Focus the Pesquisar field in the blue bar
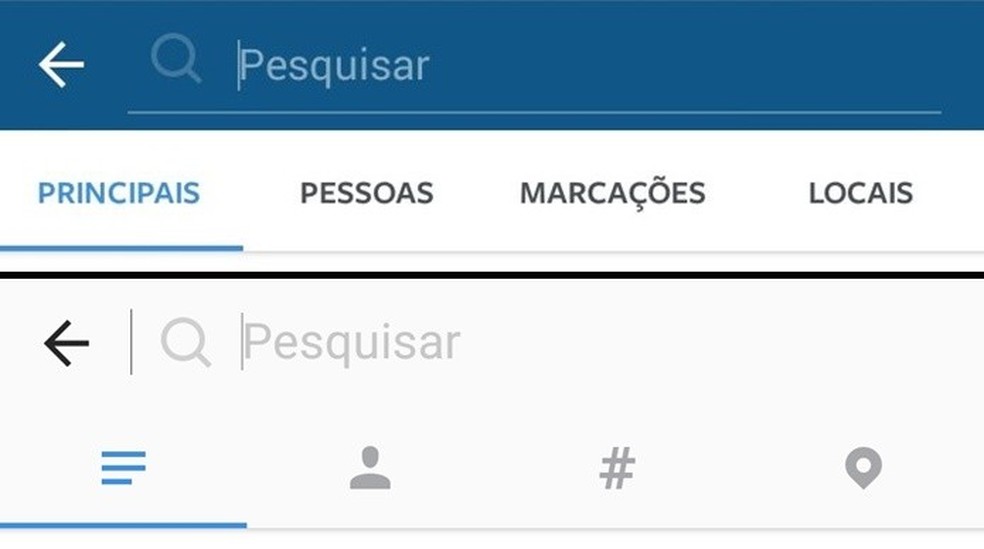The image size is (984, 549). click(560, 66)
